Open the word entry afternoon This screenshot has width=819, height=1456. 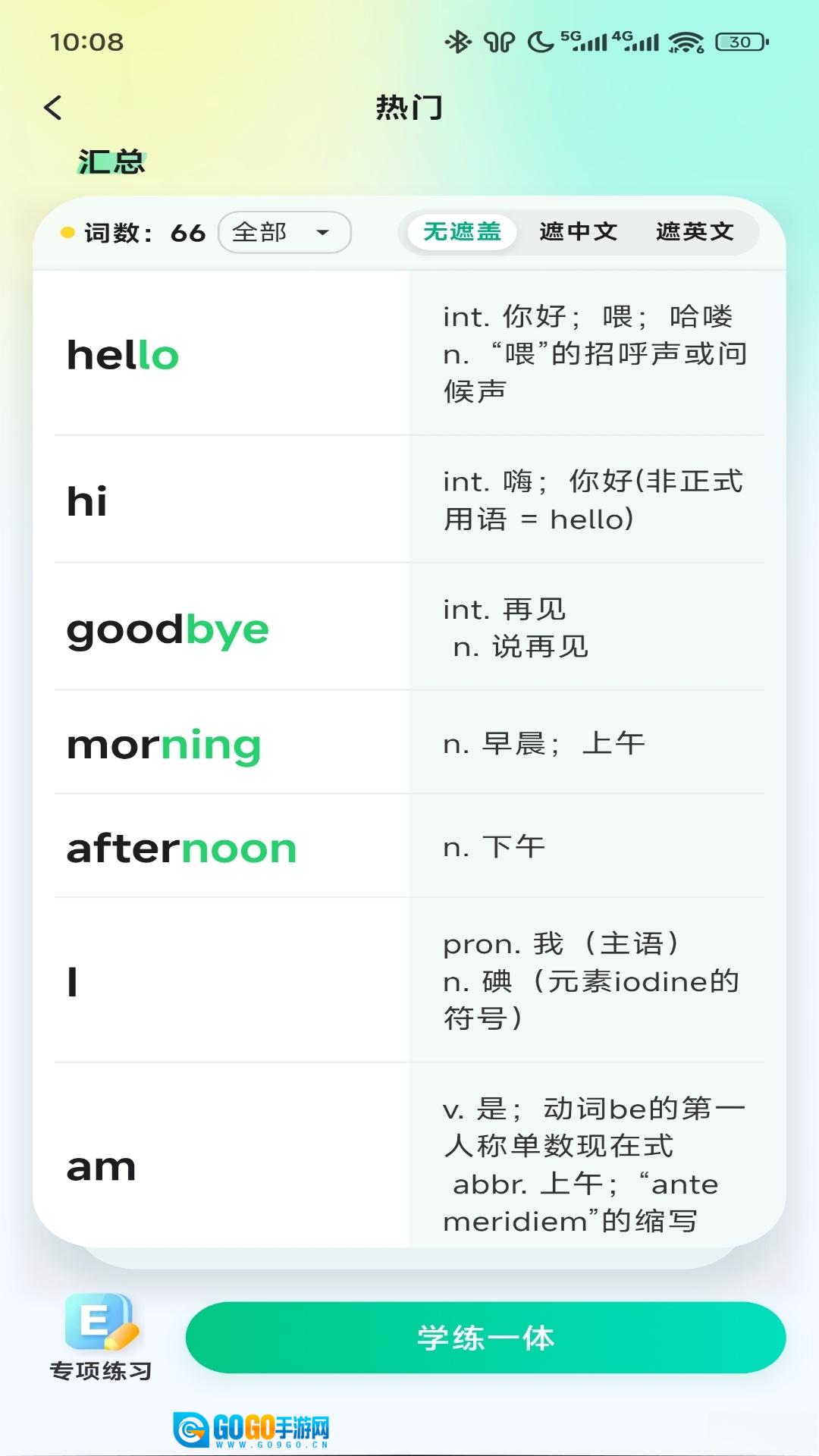tap(182, 847)
